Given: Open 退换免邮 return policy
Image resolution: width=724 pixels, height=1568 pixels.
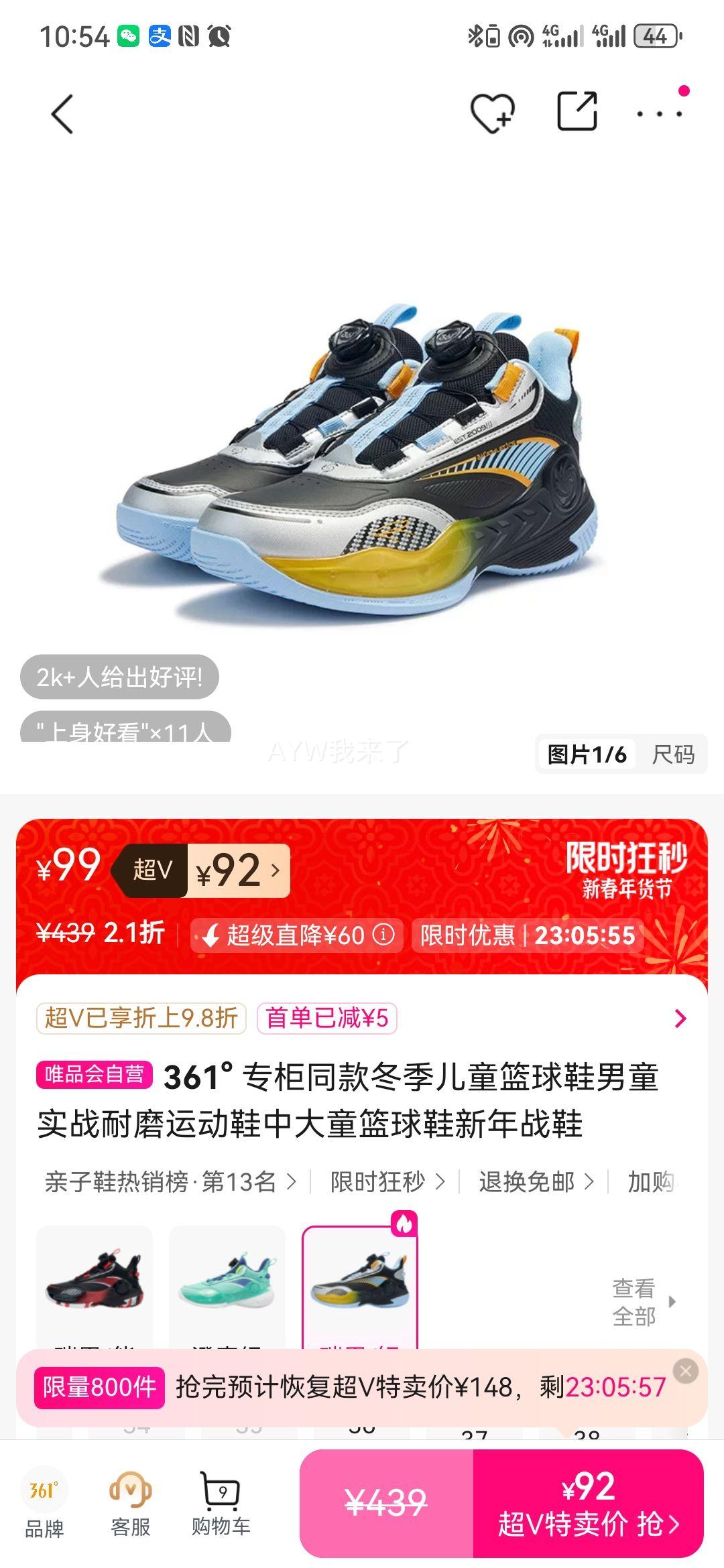Looking at the screenshot, I should click(x=526, y=1178).
